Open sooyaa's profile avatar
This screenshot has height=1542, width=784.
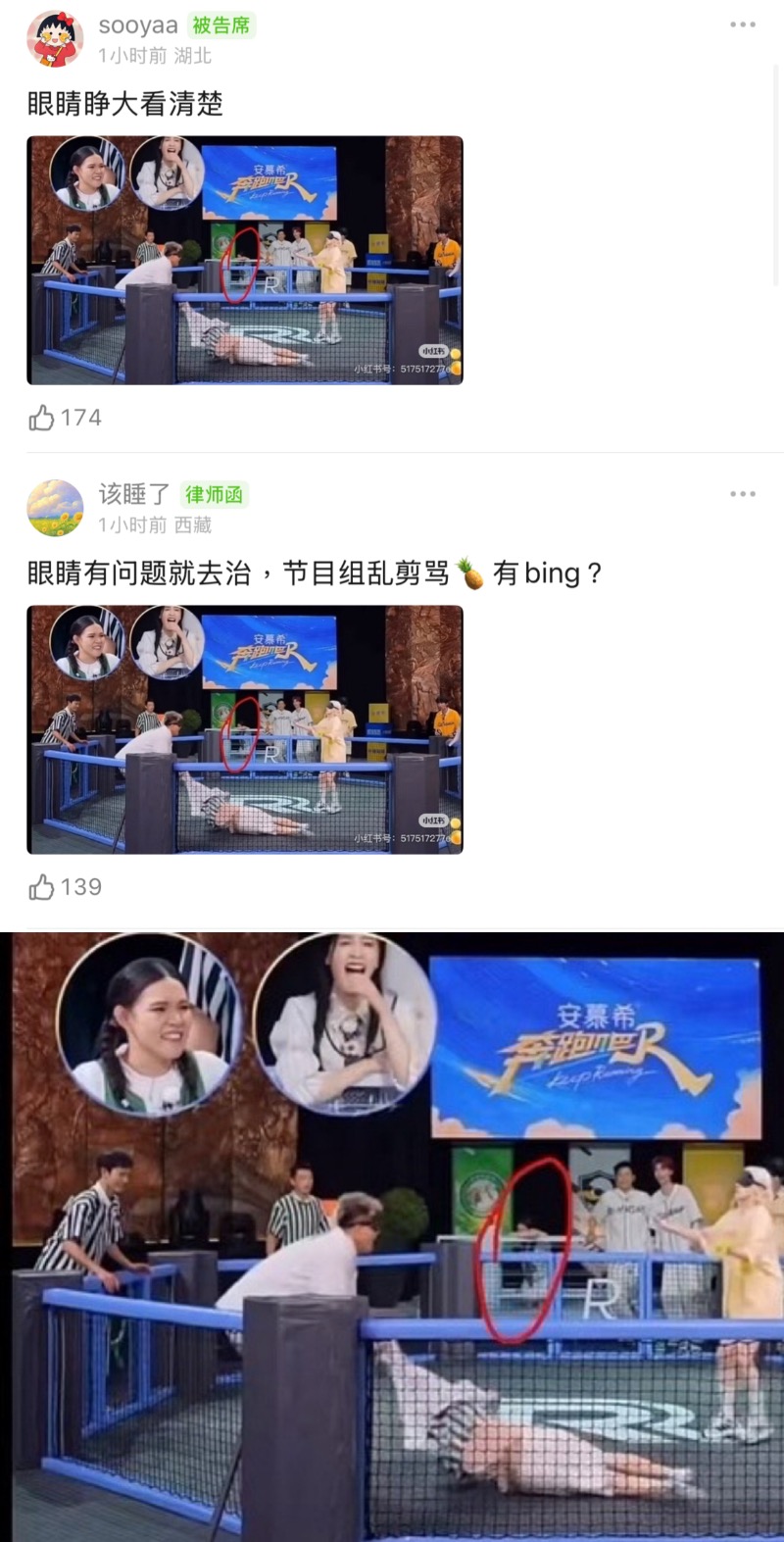point(55,39)
